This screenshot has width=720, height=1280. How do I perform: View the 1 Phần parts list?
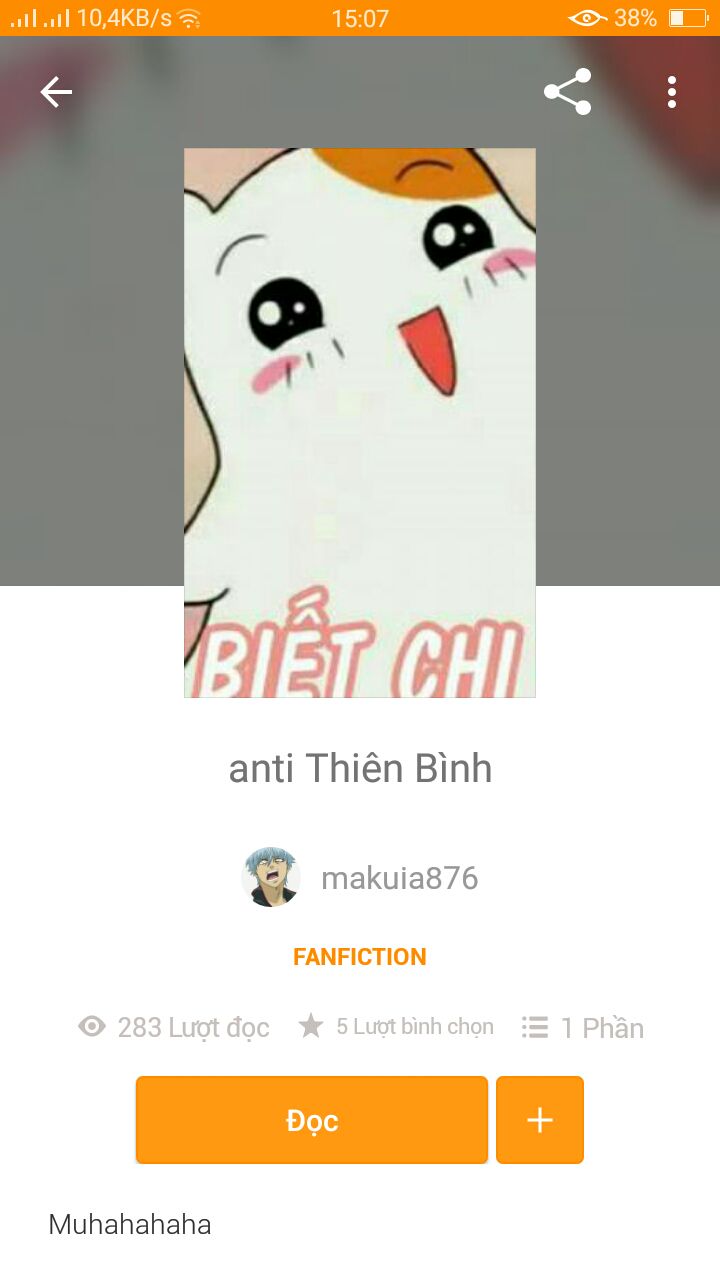click(583, 1028)
